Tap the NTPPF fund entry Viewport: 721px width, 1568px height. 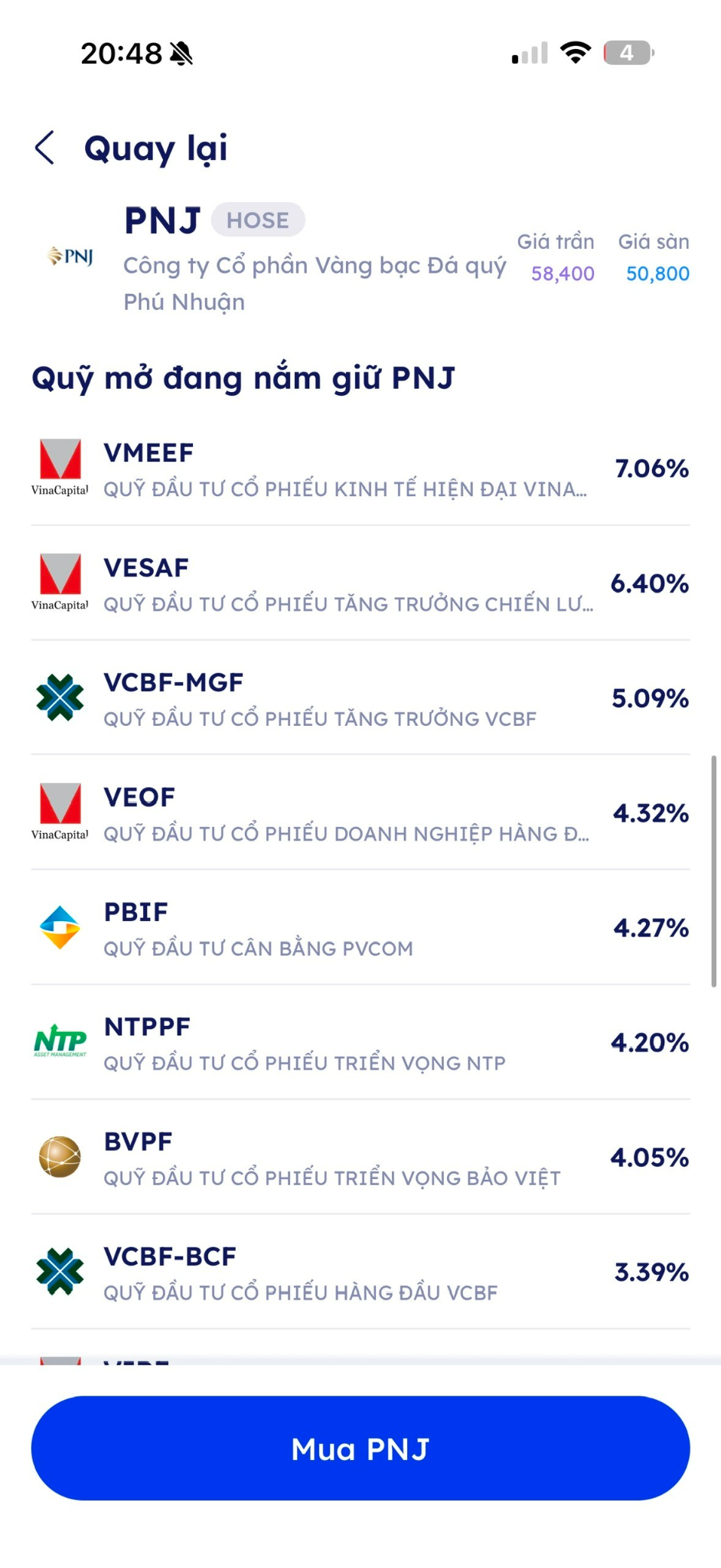pos(360,1043)
